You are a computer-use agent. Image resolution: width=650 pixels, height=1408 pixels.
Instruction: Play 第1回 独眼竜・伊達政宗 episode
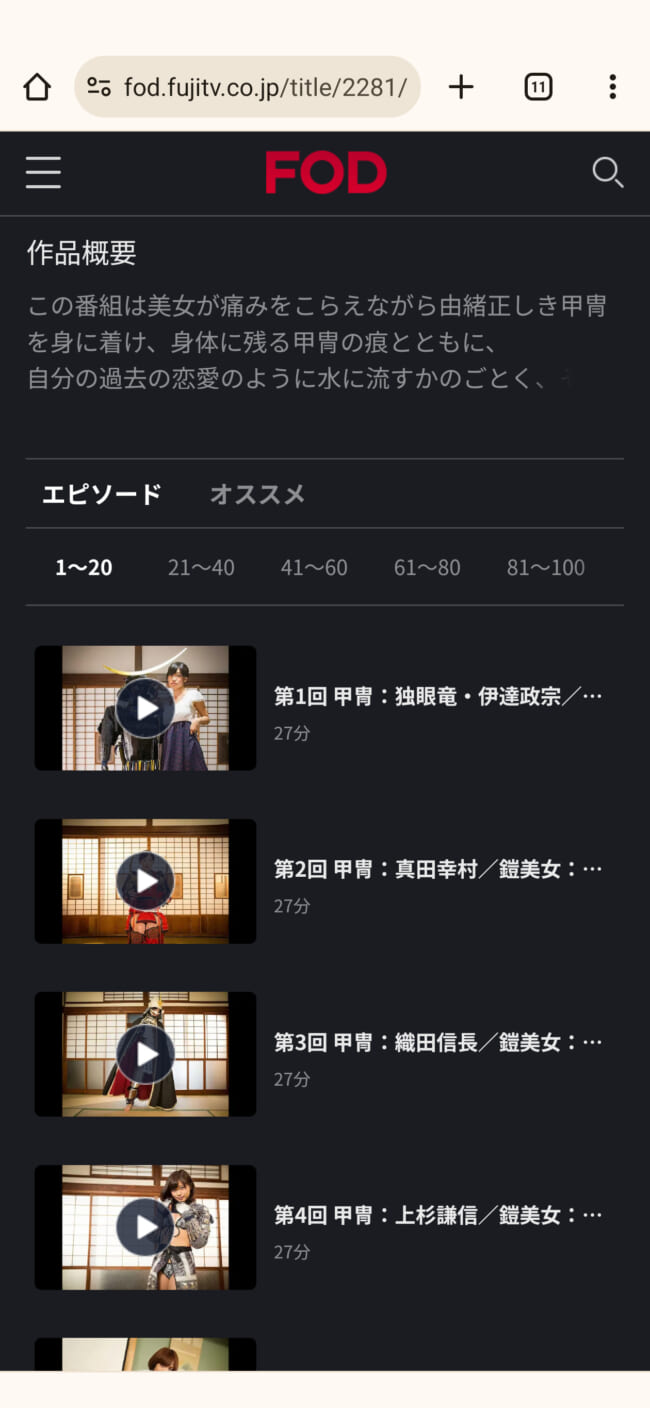(145, 708)
